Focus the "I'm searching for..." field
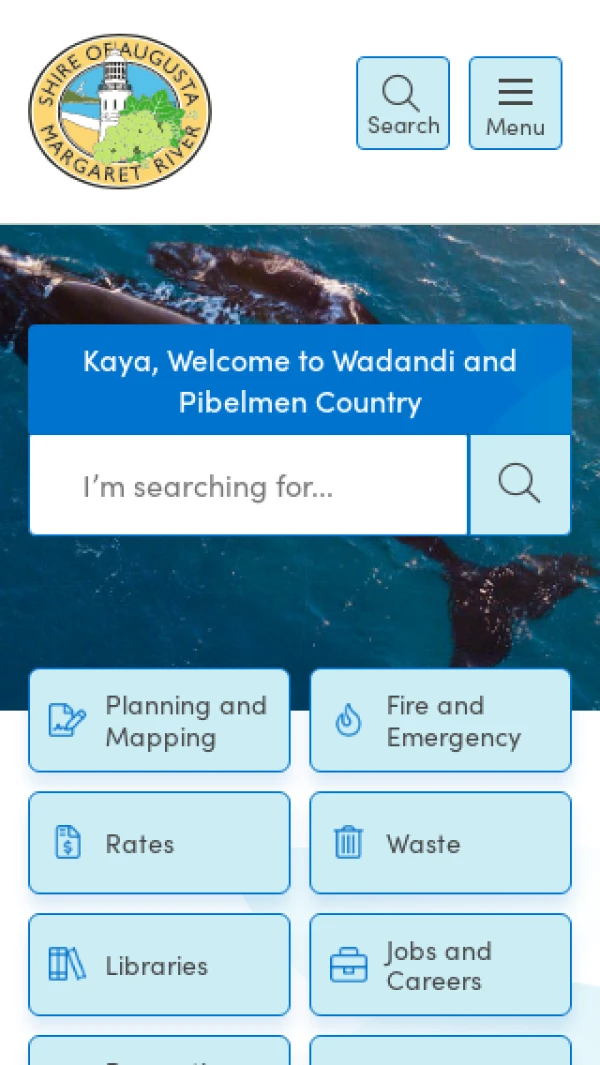 pos(249,485)
